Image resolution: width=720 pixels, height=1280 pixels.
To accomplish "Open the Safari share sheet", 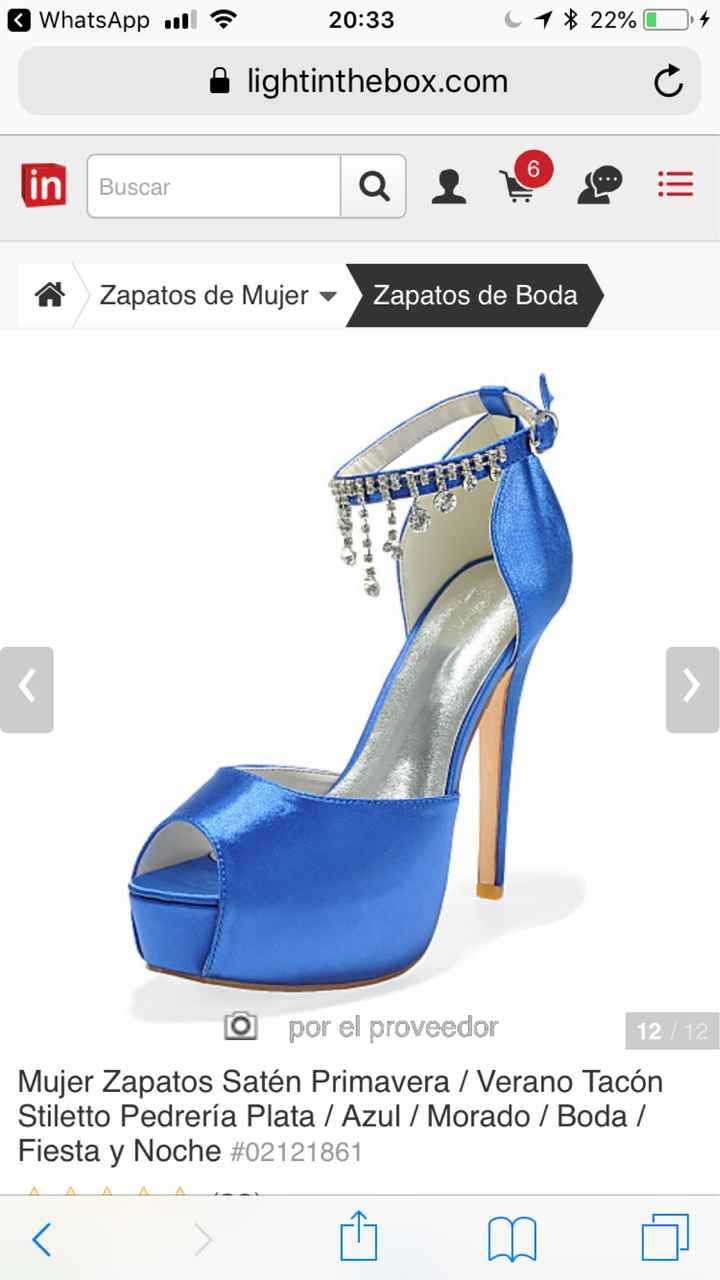I will 359,1238.
